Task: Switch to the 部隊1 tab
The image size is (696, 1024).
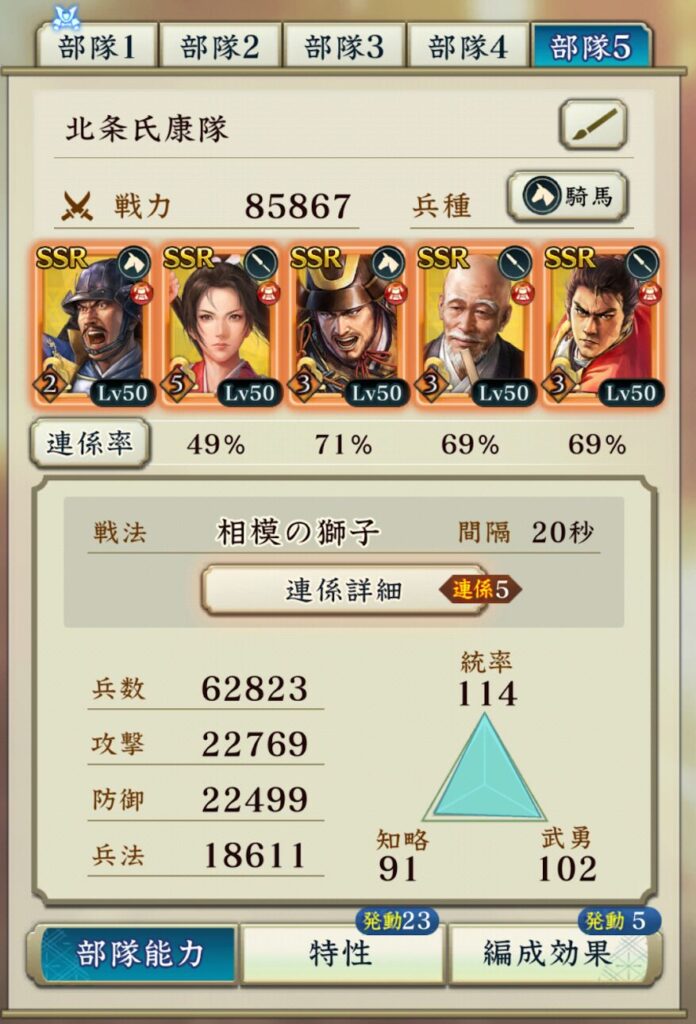Action: click(x=96, y=47)
